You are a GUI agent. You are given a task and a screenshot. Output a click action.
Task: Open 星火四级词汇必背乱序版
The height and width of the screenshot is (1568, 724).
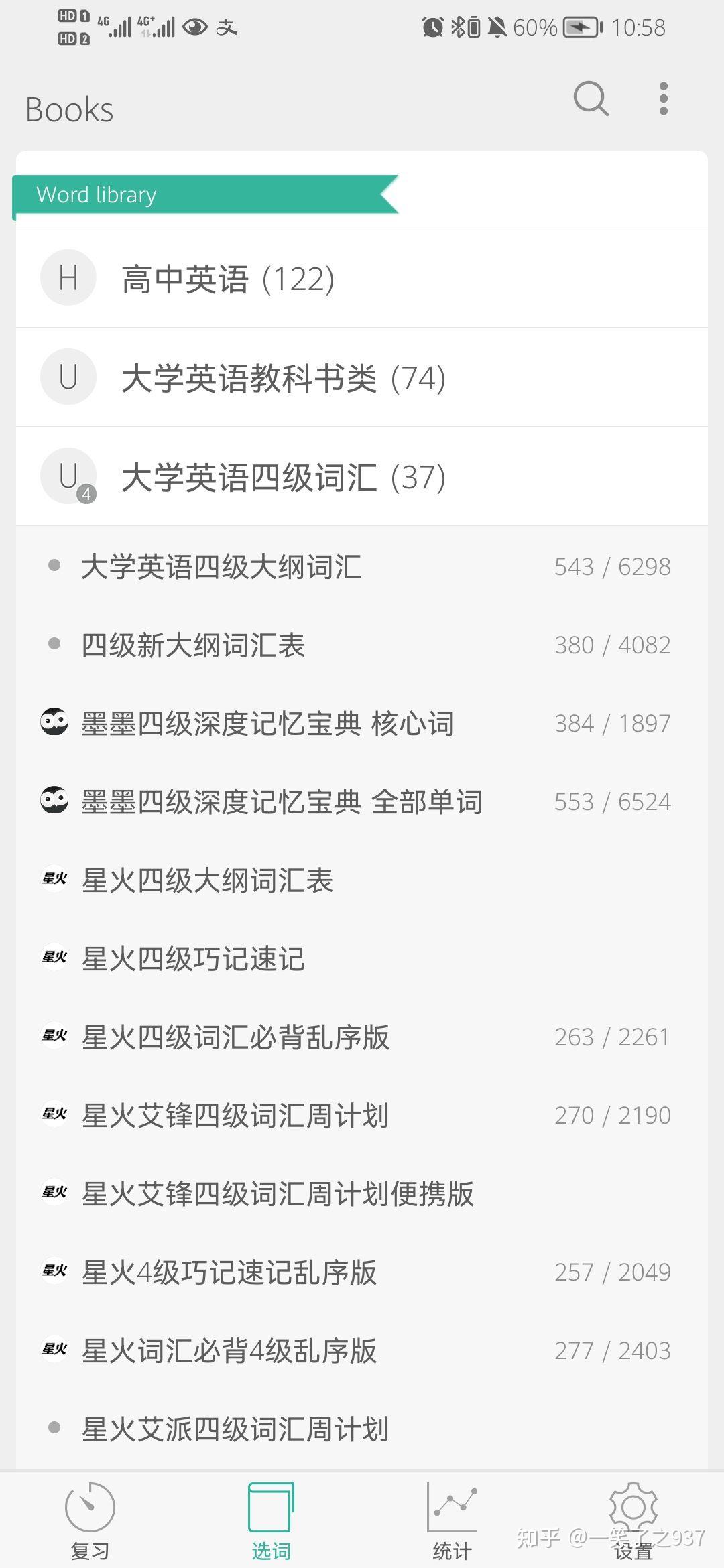pyautogui.click(x=362, y=1037)
